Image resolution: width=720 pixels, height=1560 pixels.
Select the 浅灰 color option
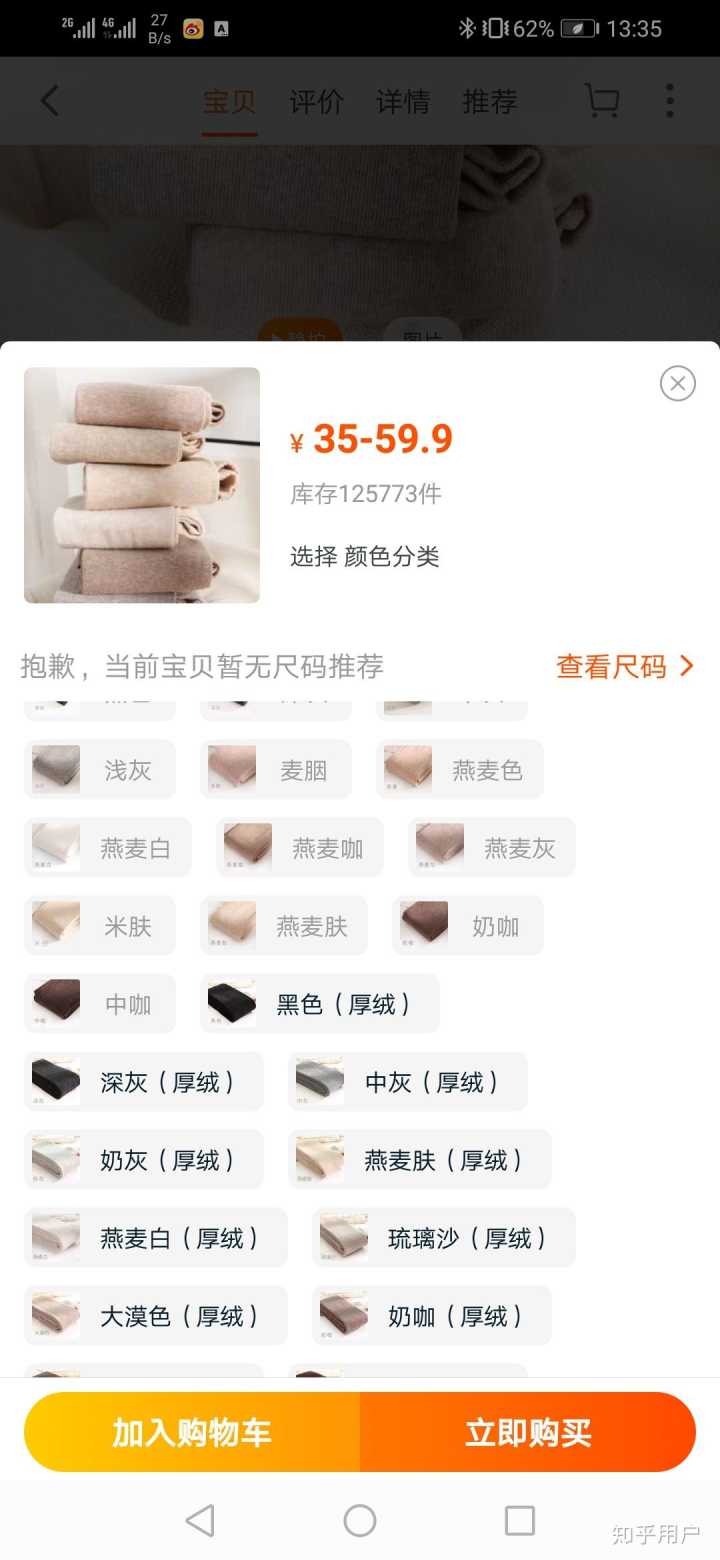100,770
